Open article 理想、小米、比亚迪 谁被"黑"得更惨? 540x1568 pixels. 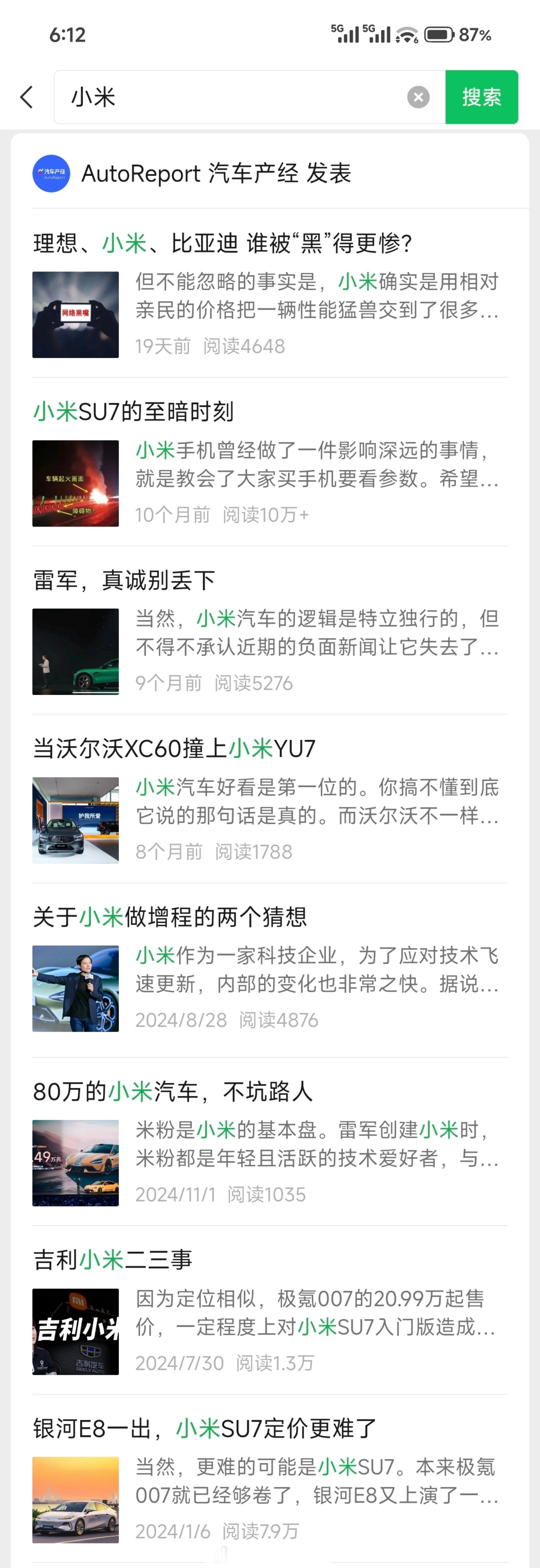pyautogui.click(x=223, y=243)
